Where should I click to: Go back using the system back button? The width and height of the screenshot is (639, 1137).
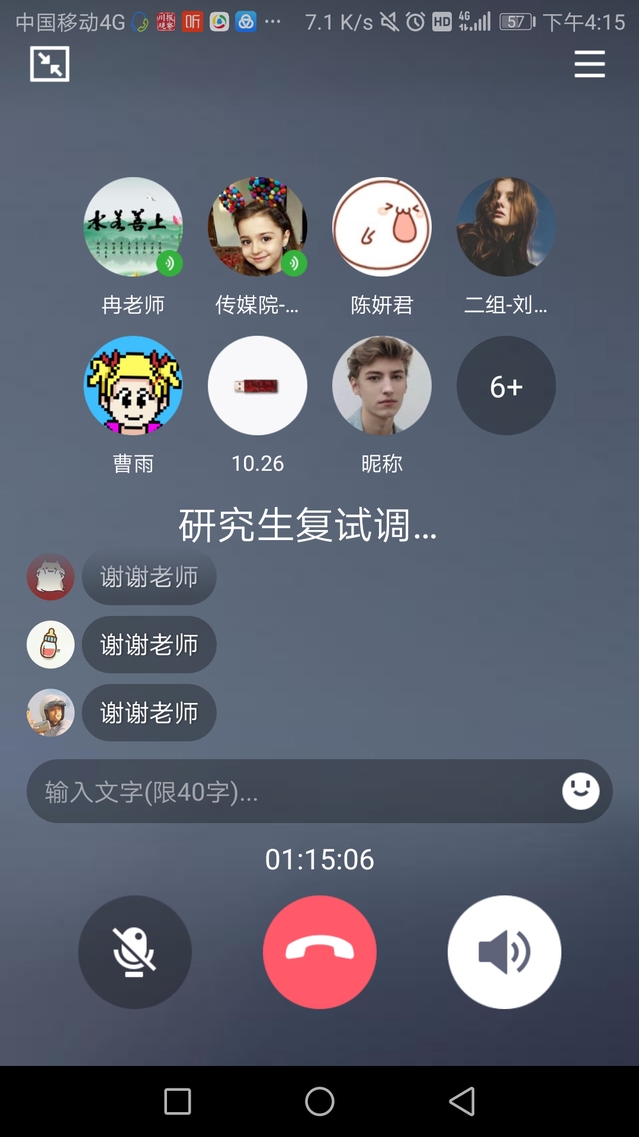coord(462,1101)
